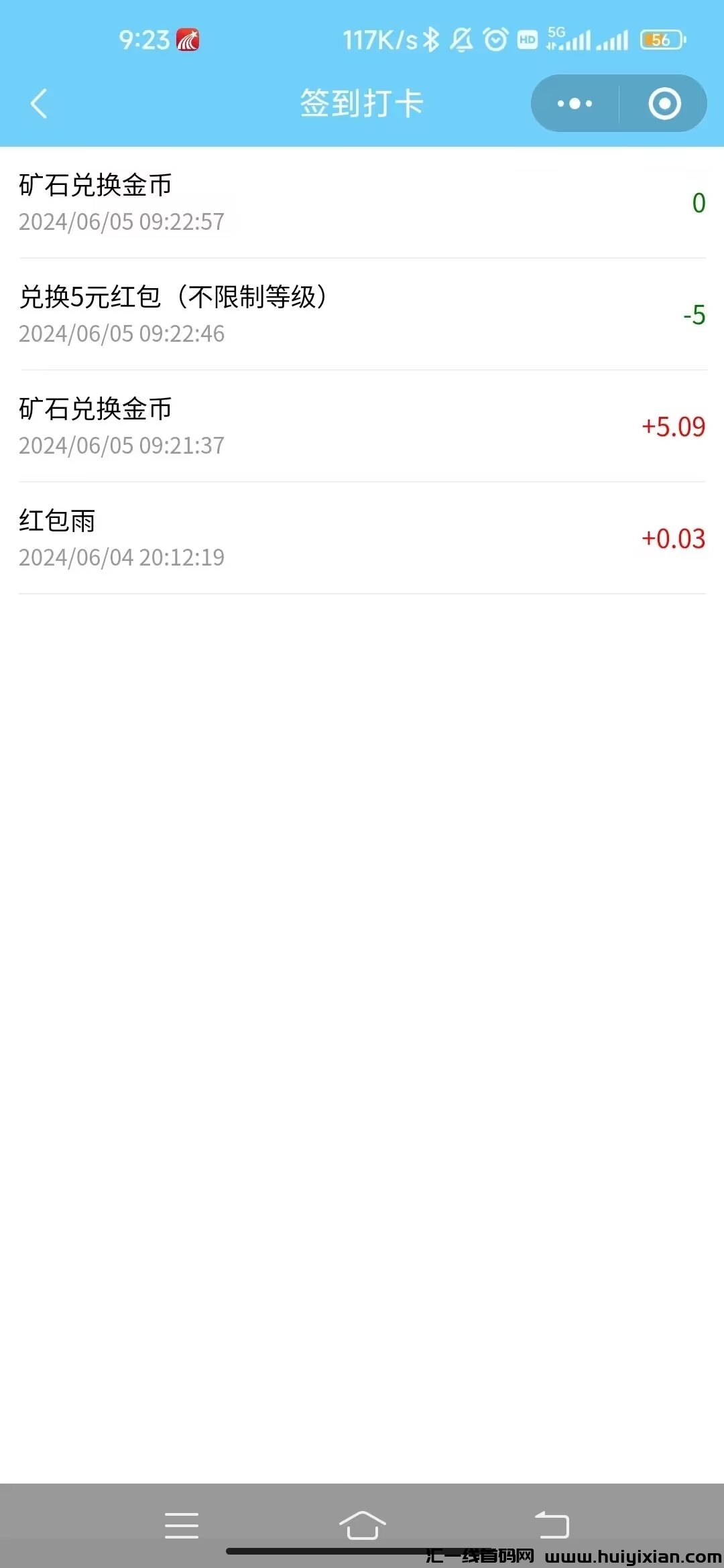Tap the battery indicator showing 56
This screenshot has width=724, height=1568.
660,40
